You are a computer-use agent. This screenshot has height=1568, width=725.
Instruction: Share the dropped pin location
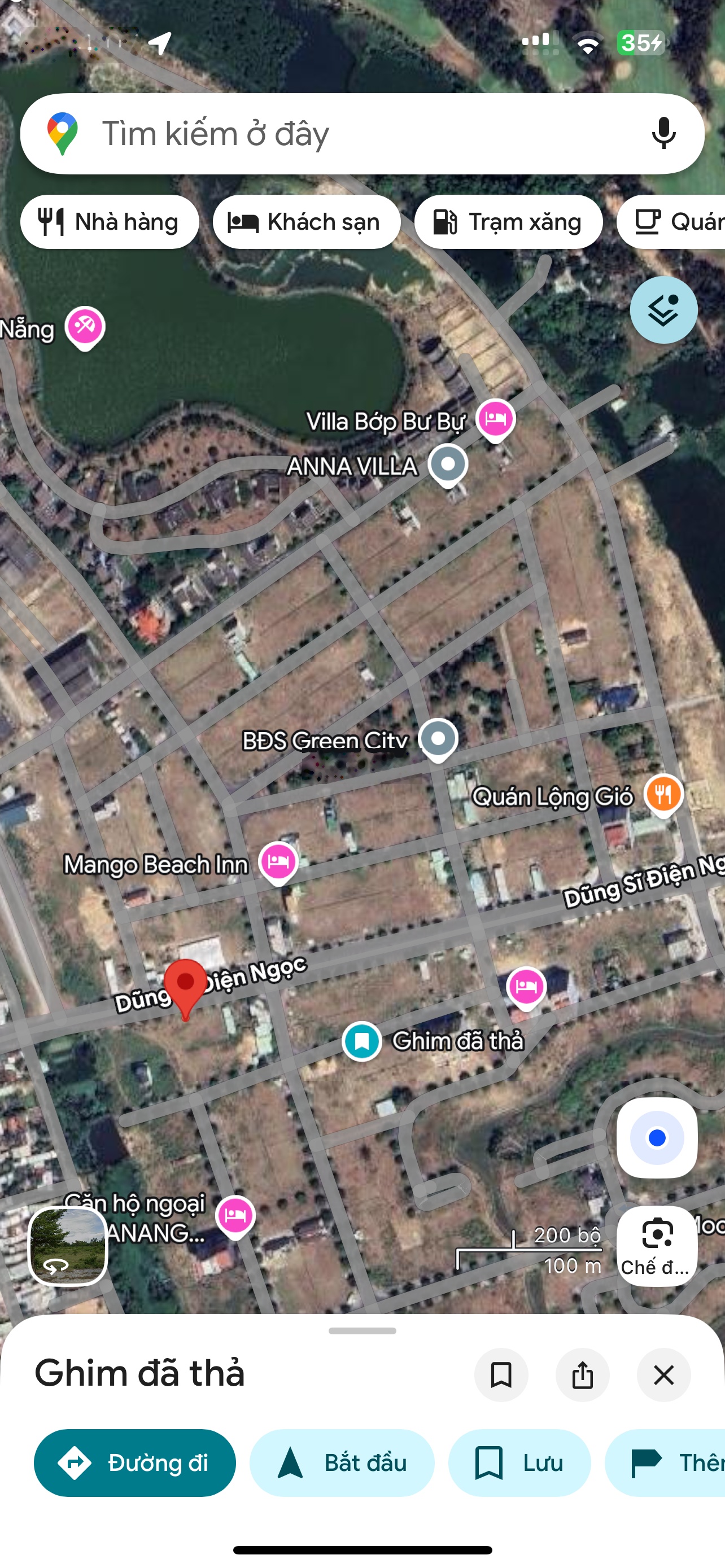click(582, 1375)
